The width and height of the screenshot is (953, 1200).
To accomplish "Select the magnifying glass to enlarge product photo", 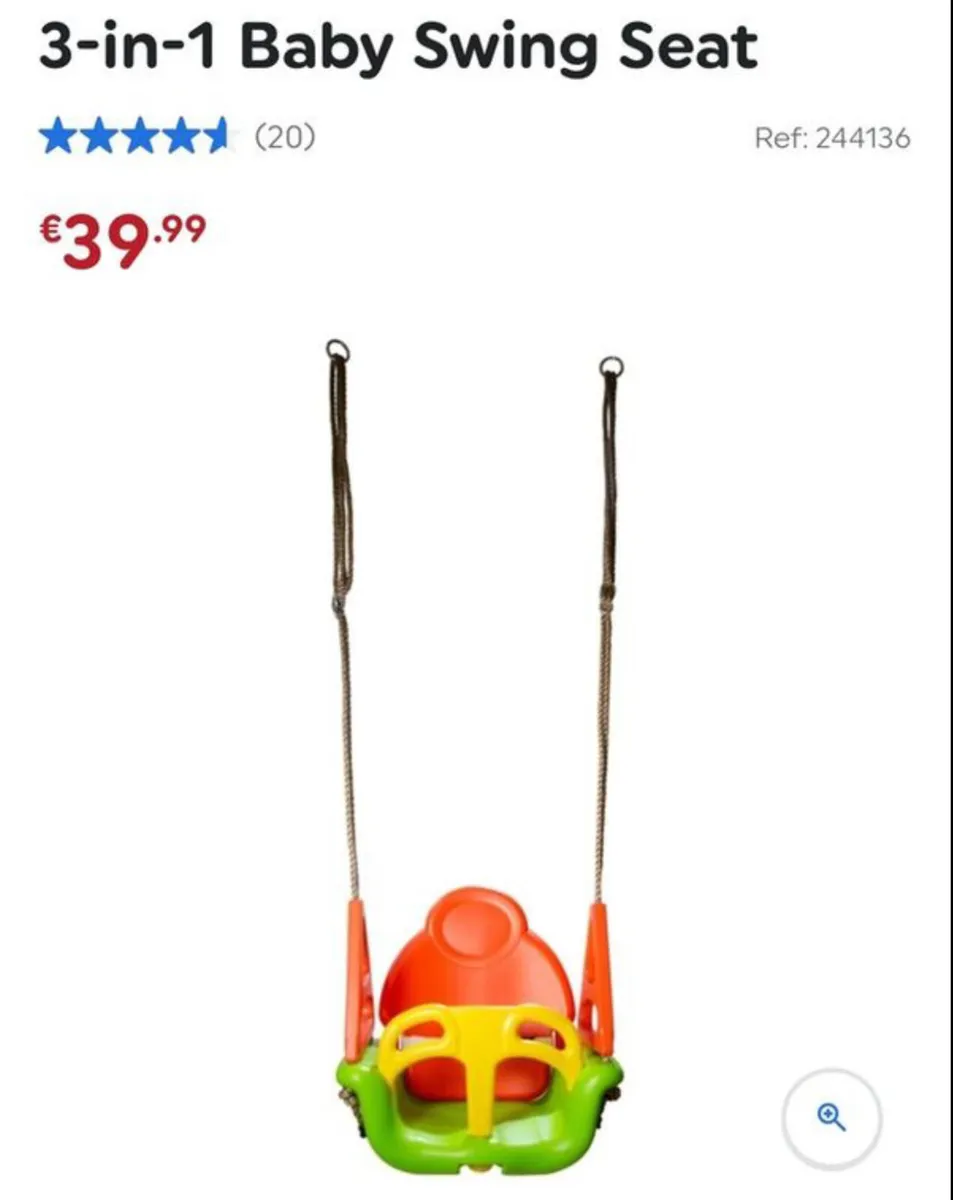I will [833, 1116].
